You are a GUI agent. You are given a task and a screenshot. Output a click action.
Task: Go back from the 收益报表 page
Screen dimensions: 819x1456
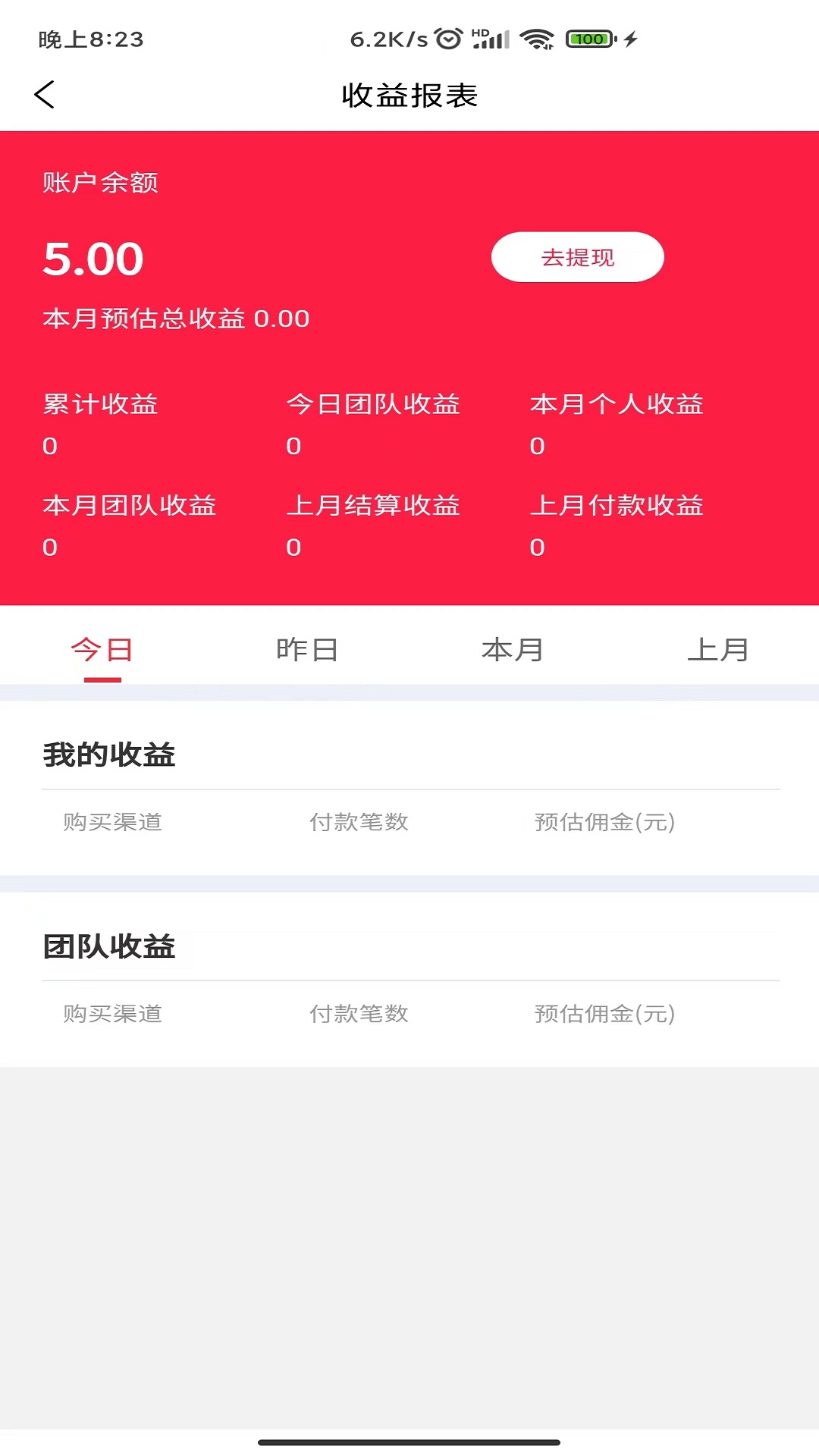click(45, 95)
